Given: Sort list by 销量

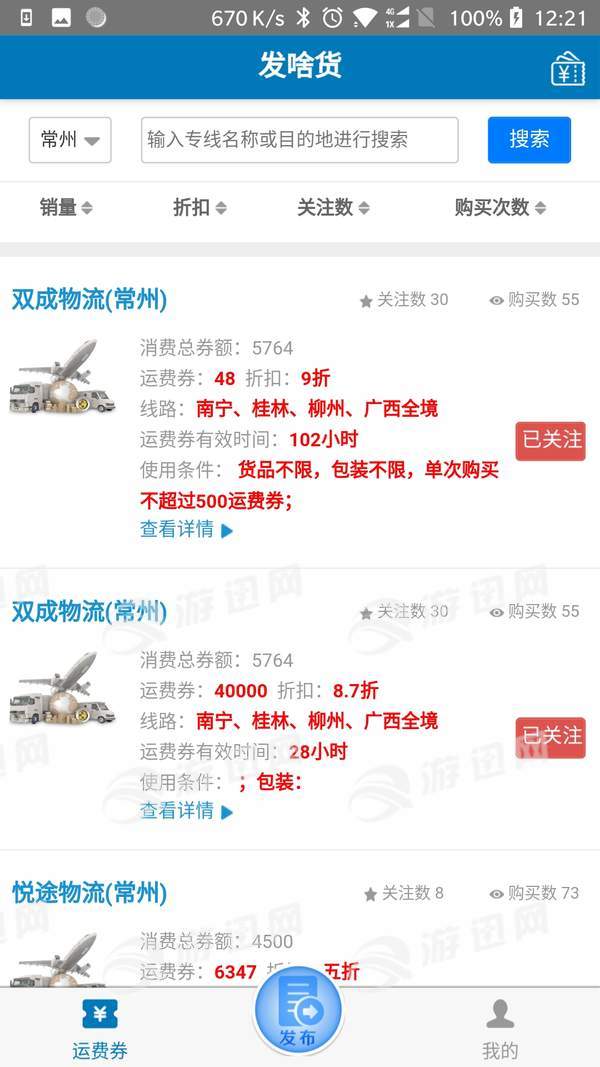Looking at the screenshot, I should click(x=66, y=207).
